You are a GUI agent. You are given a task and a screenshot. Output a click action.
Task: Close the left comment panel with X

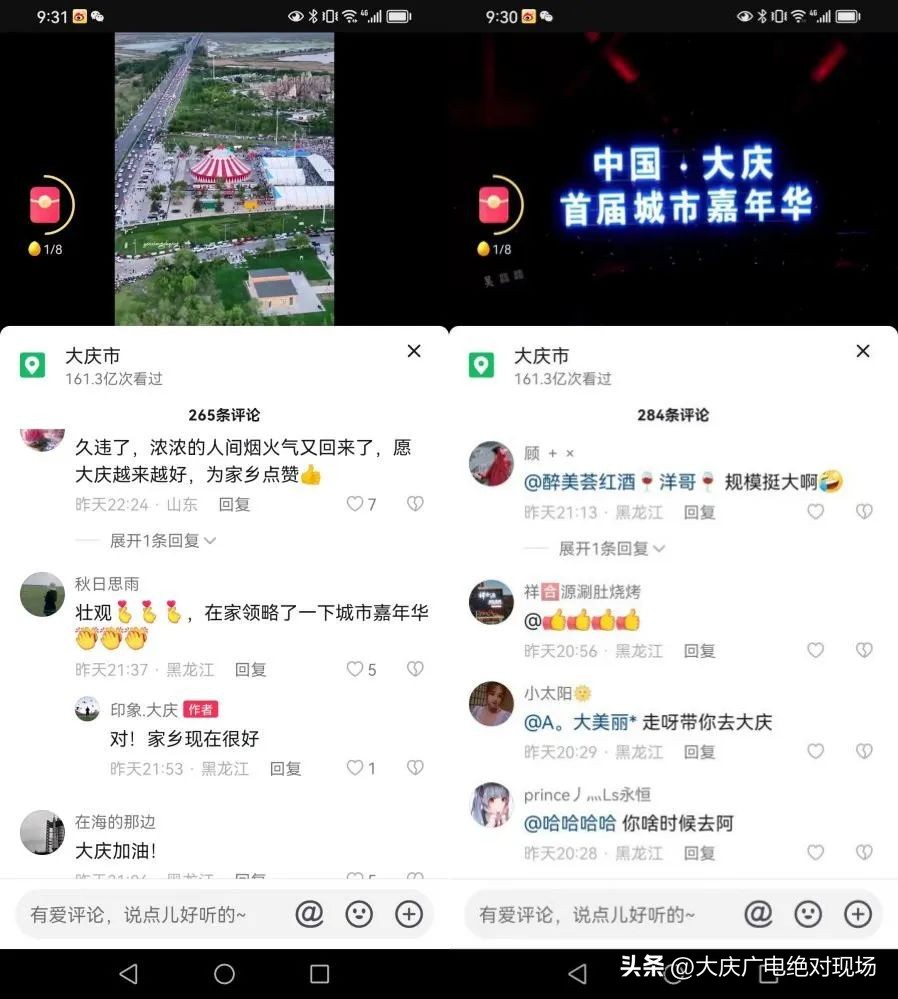(413, 351)
